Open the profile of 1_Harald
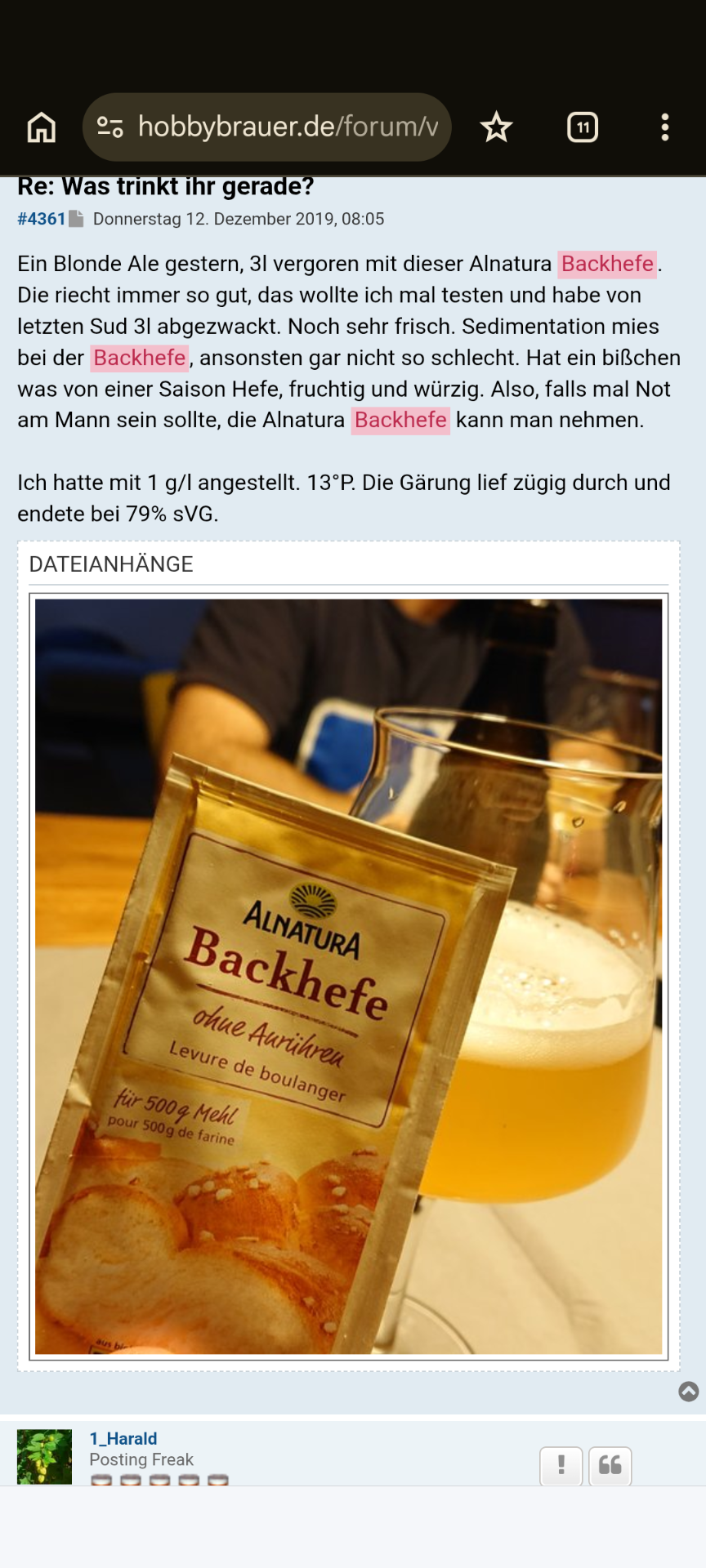The width and height of the screenshot is (706, 1568). click(x=123, y=1438)
